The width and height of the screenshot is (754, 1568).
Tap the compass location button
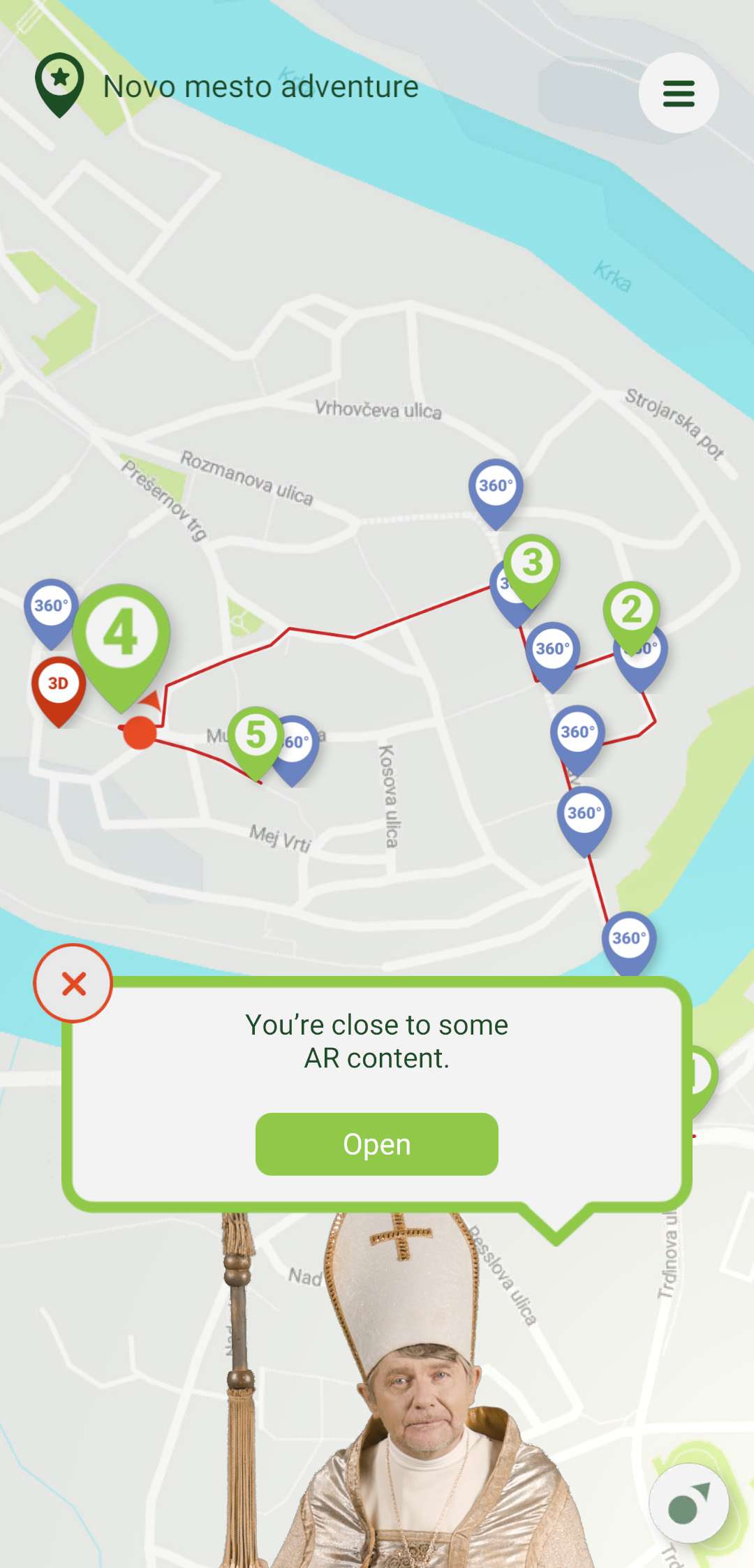tap(688, 1503)
